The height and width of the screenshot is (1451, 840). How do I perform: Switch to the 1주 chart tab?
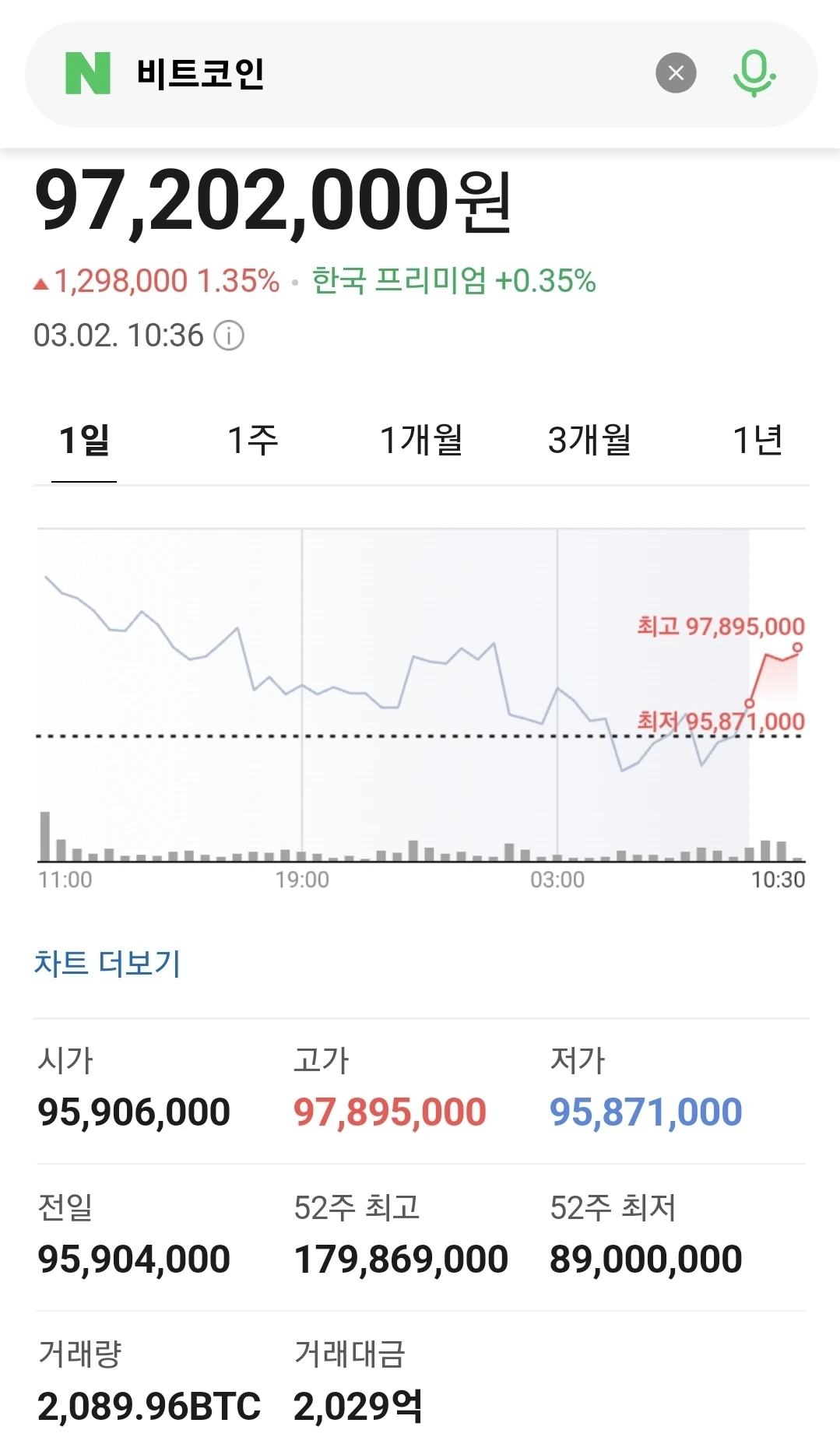tap(252, 441)
